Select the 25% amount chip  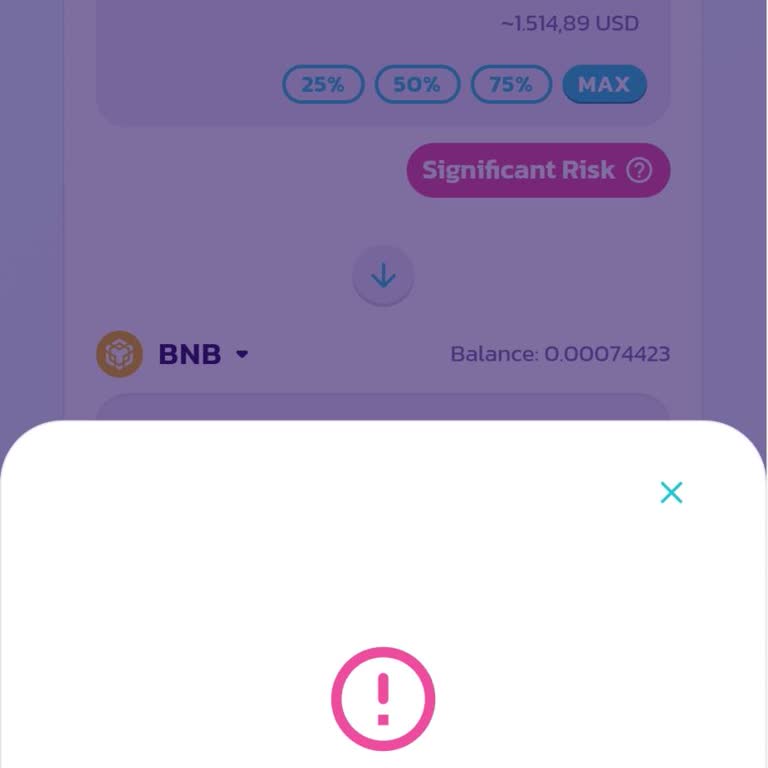[323, 85]
